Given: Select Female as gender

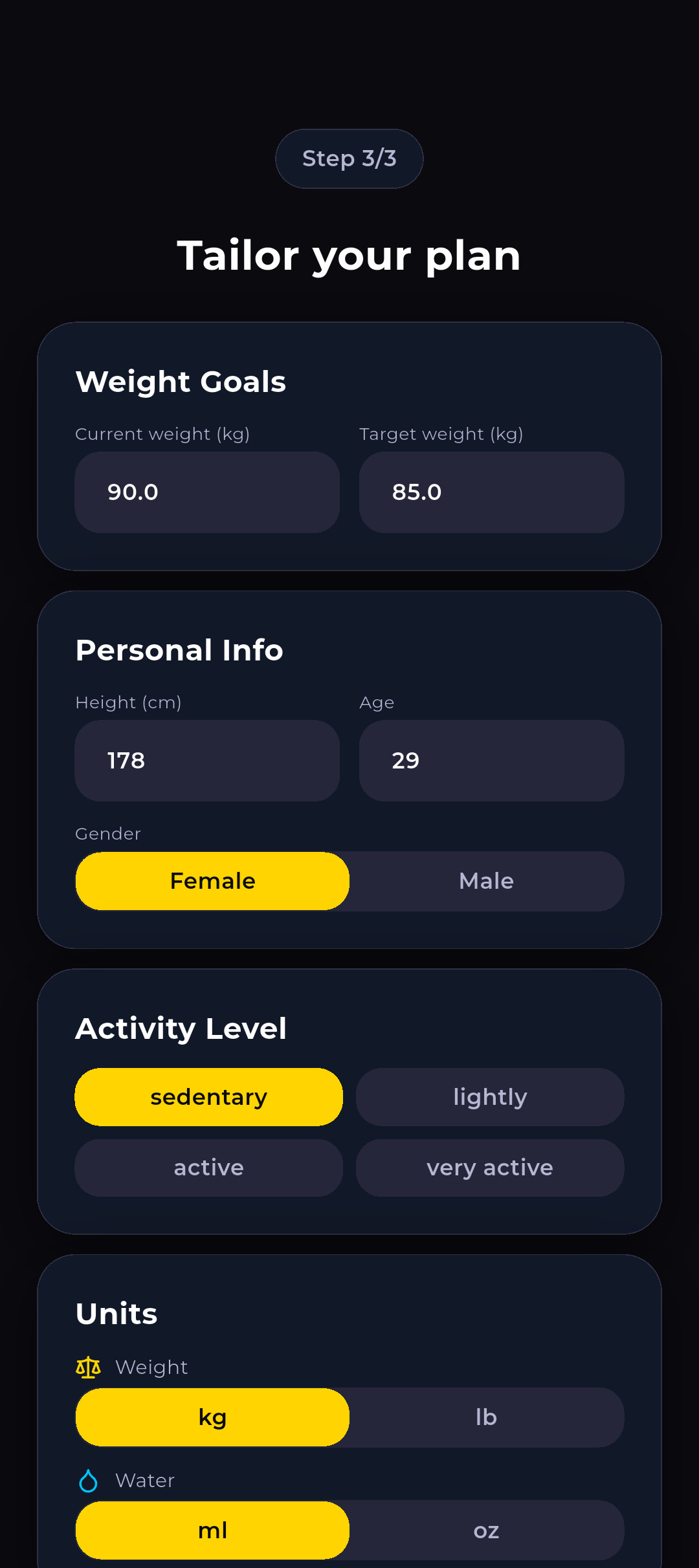Looking at the screenshot, I should tap(212, 881).
